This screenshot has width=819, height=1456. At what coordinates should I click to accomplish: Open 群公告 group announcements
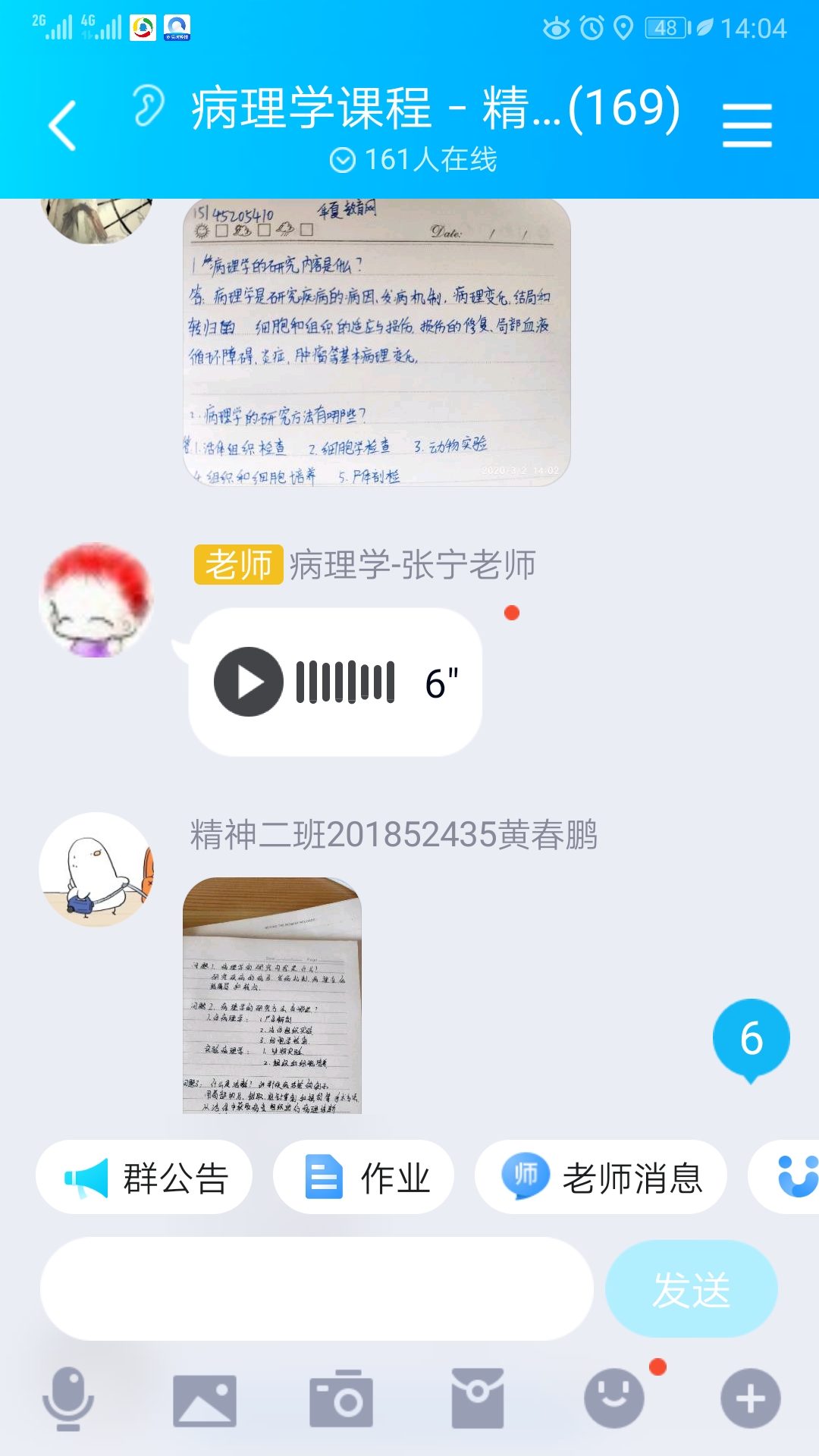pyautogui.click(x=144, y=1178)
